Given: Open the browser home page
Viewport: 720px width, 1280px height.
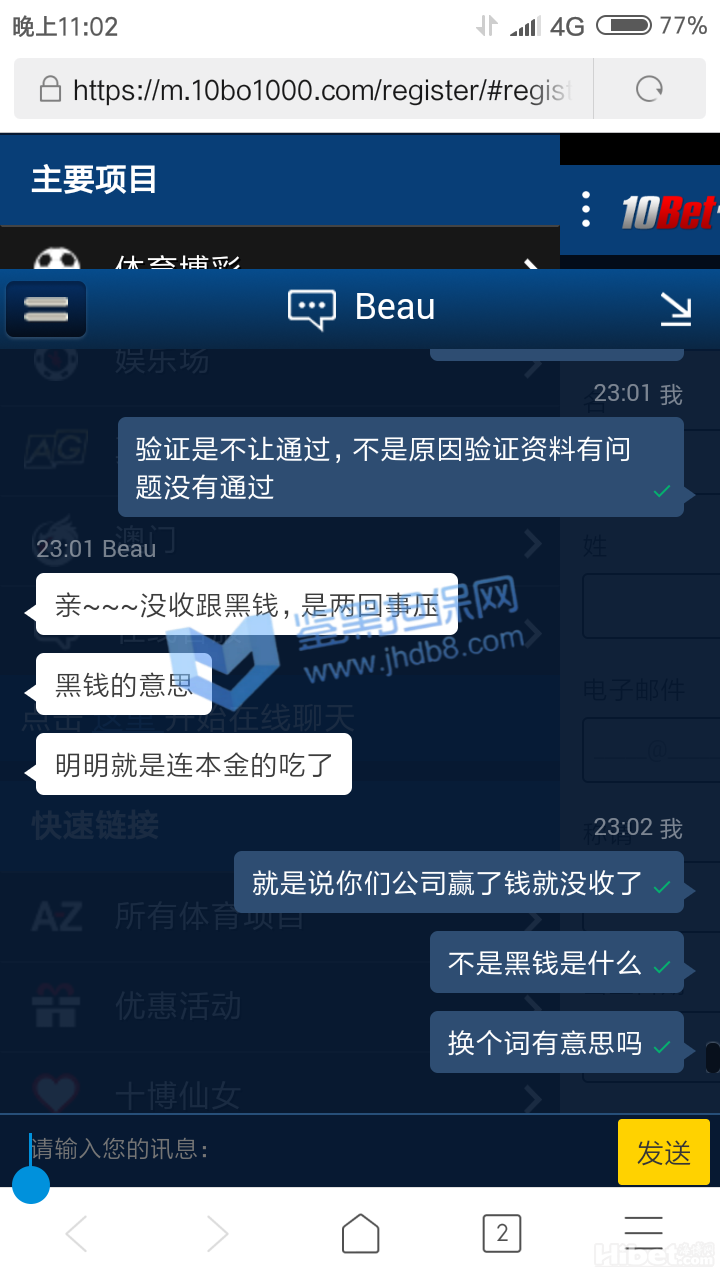Looking at the screenshot, I should pos(360,1234).
